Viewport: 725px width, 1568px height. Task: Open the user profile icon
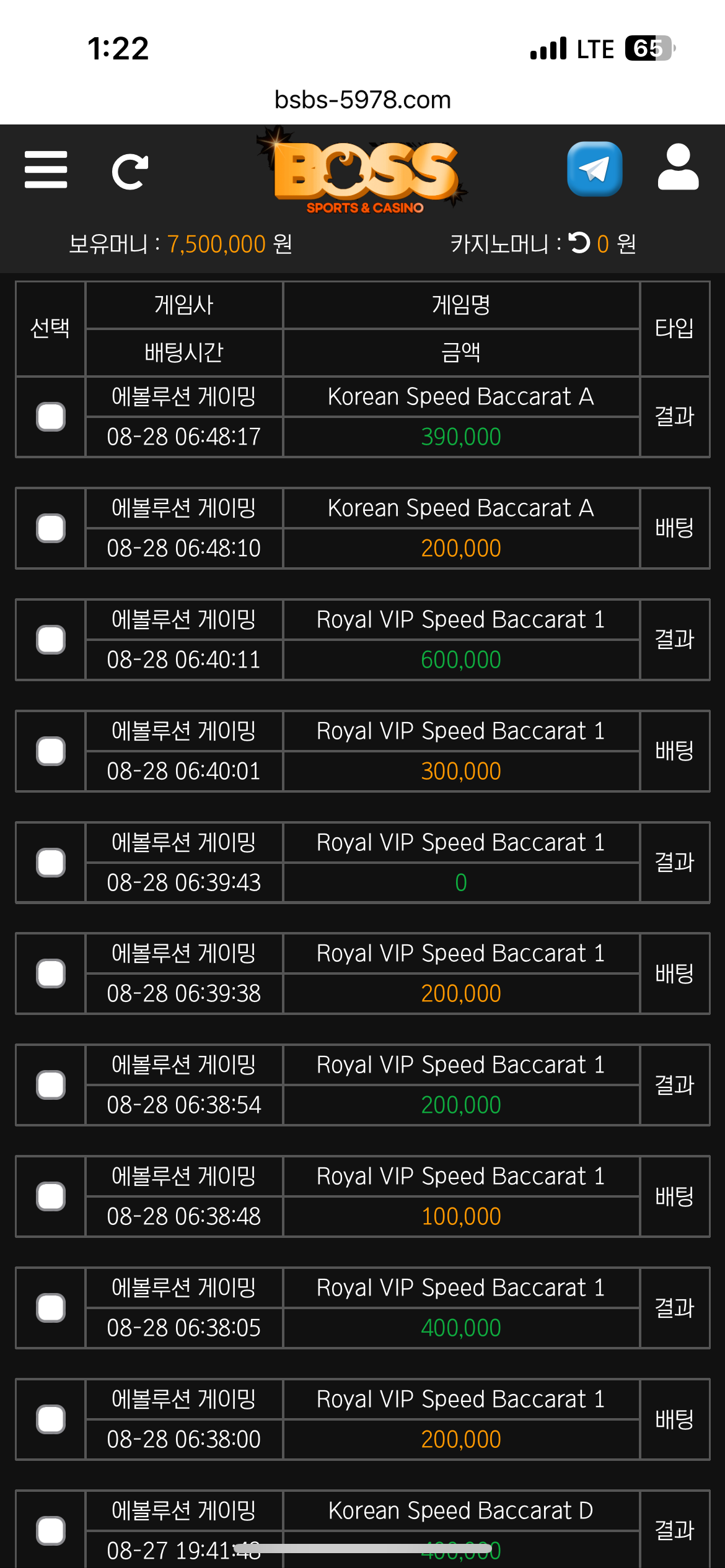[679, 167]
